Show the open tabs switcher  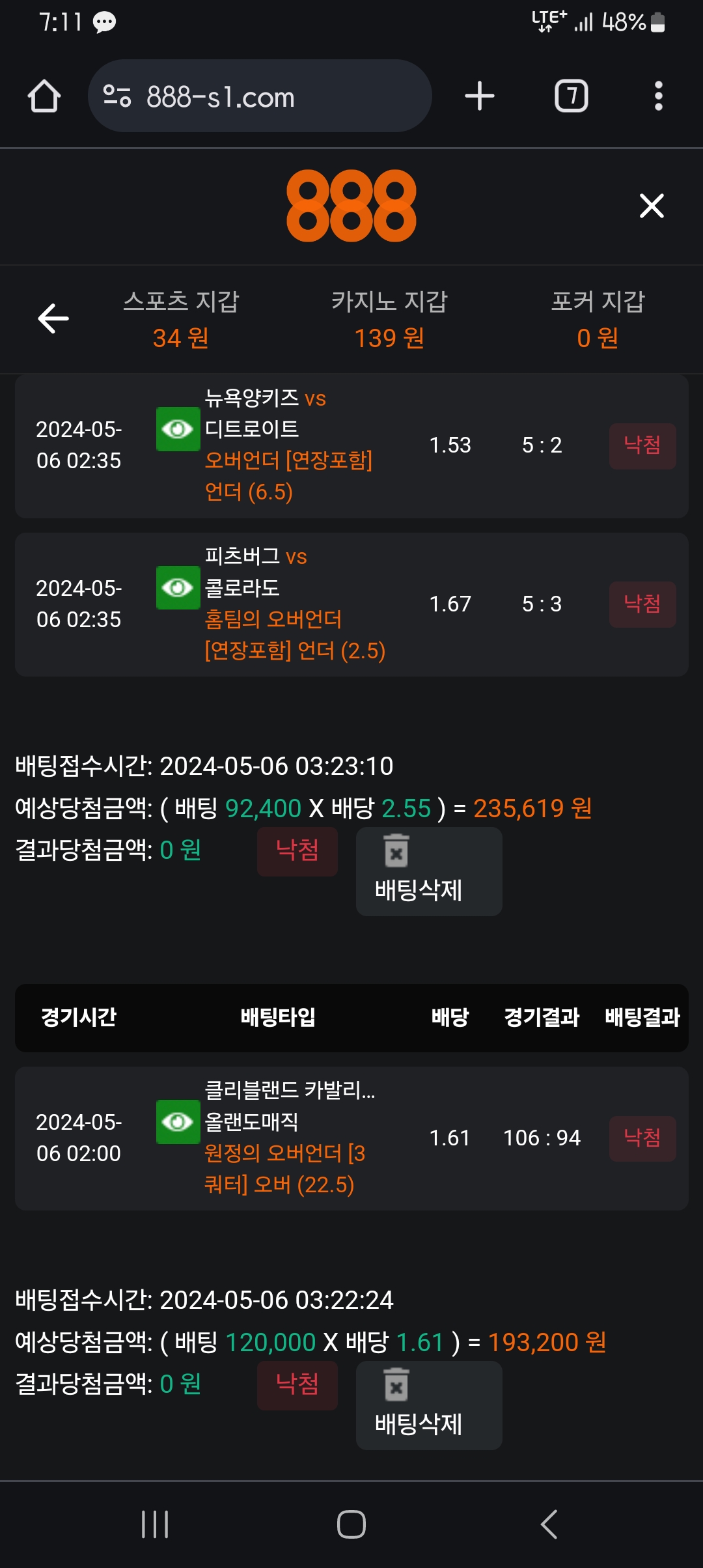[x=571, y=96]
